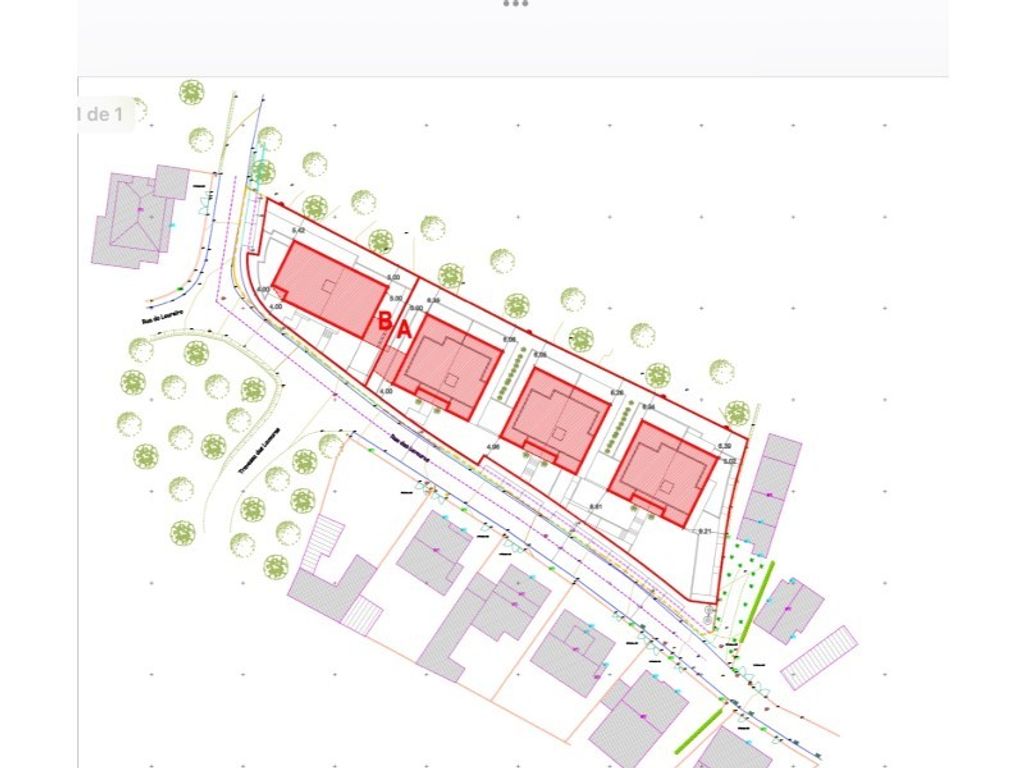Open the three-dot multitasking menu

pos(515,4)
